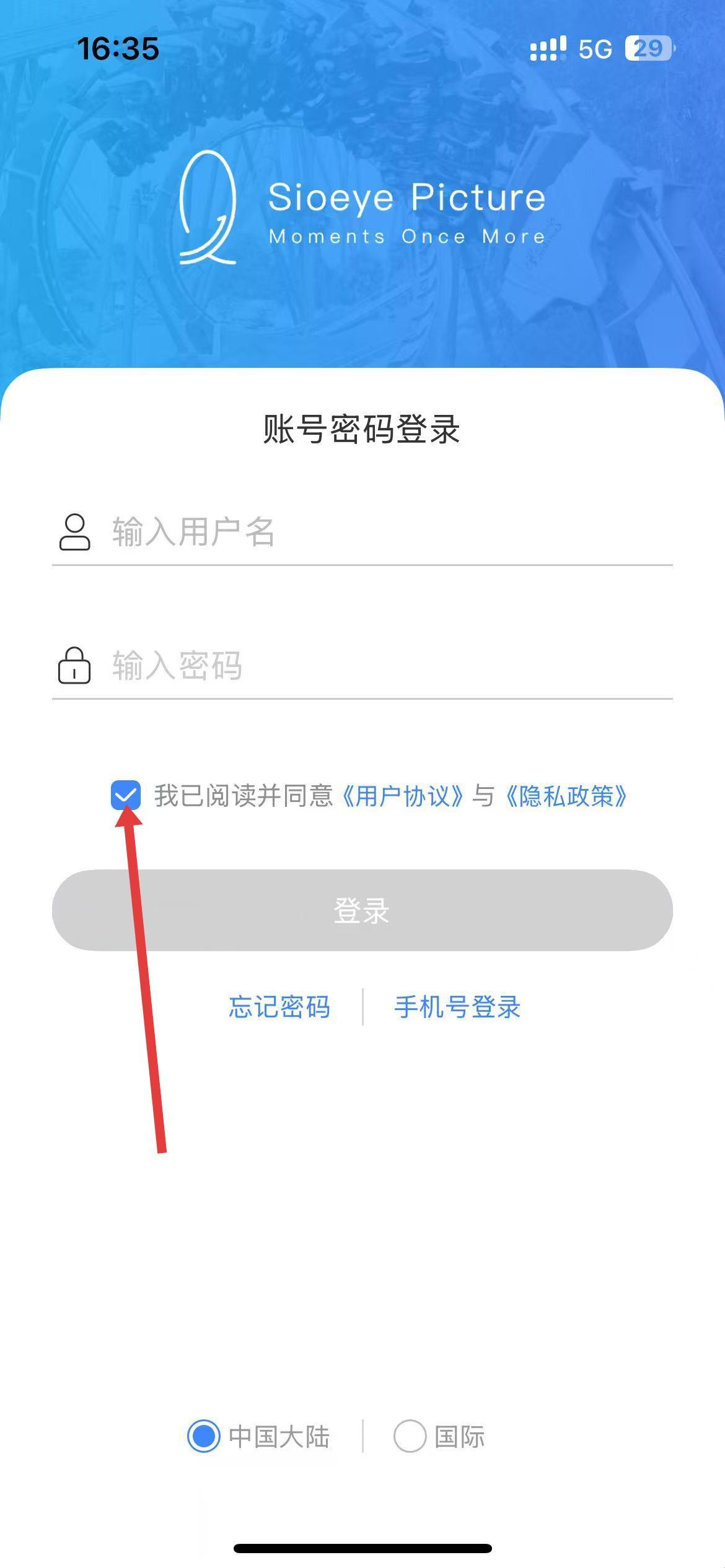Focus the password input field

pos(390,666)
